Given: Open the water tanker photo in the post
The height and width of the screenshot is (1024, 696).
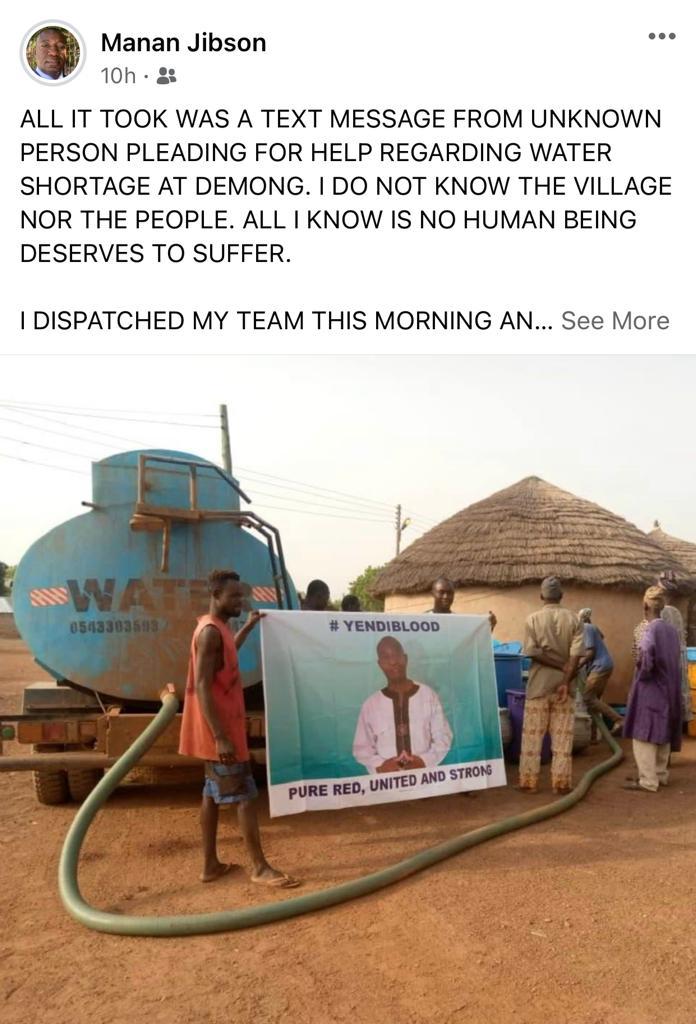Looking at the screenshot, I should (348, 688).
